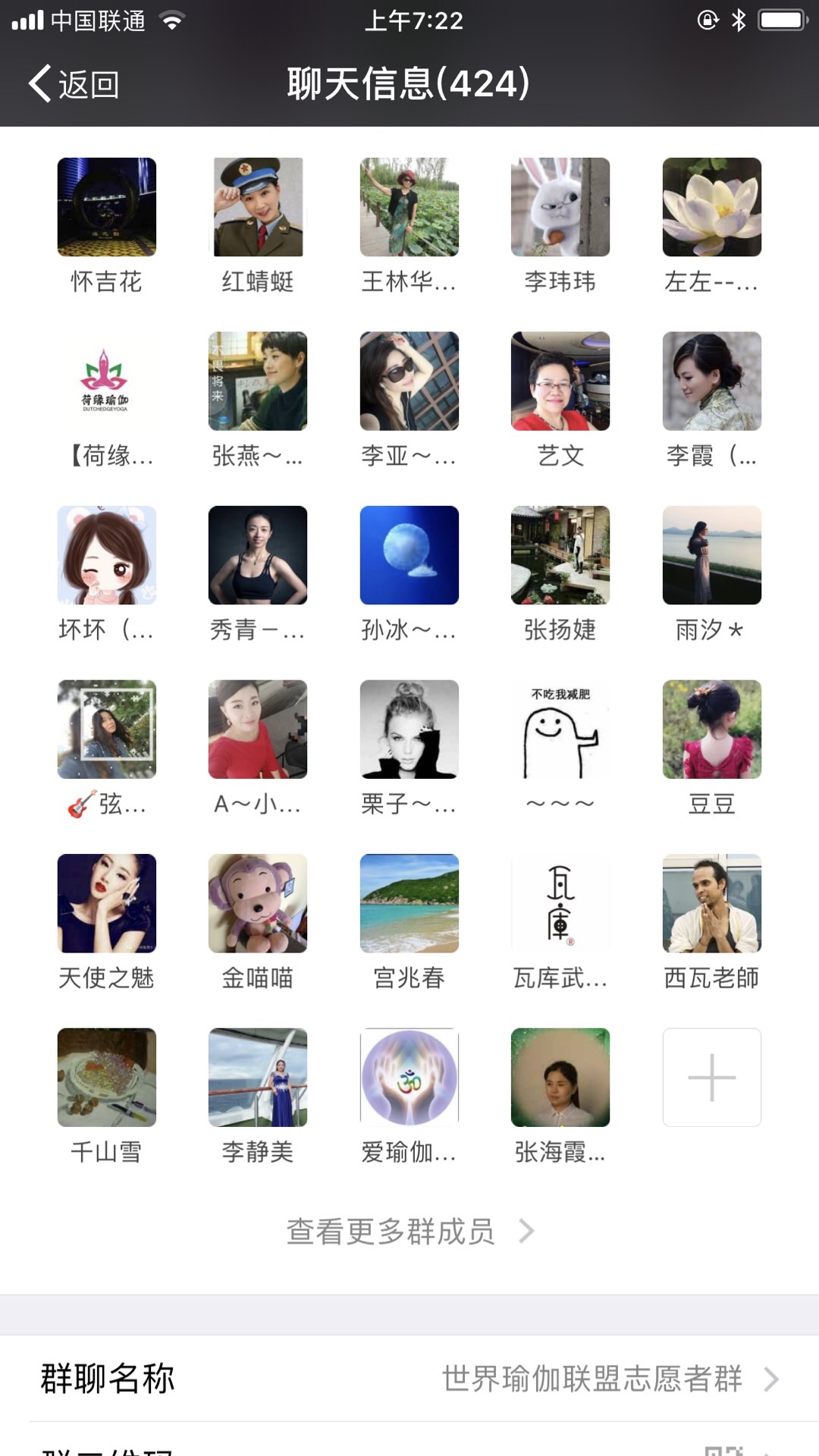Open 天使之魅's member profile
The image size is (819, 1456).
click(107, 903)
